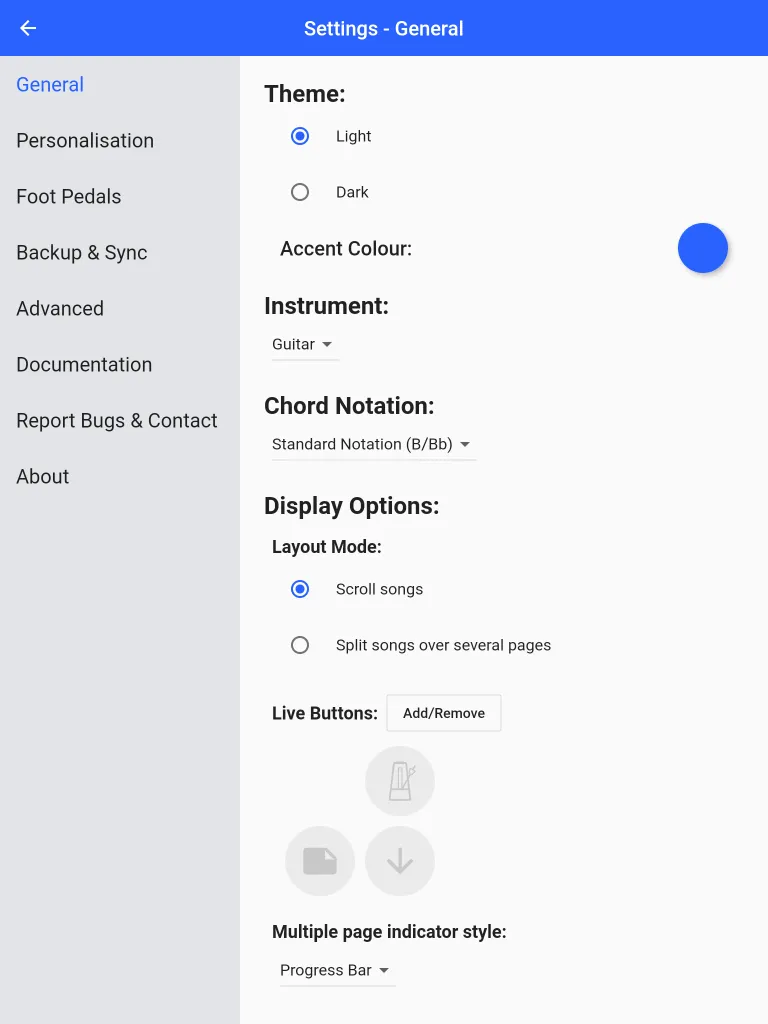Viewport: 768px width, 1024px height.
Task: Select the metronome Live Button
Action: coord(400,780)
